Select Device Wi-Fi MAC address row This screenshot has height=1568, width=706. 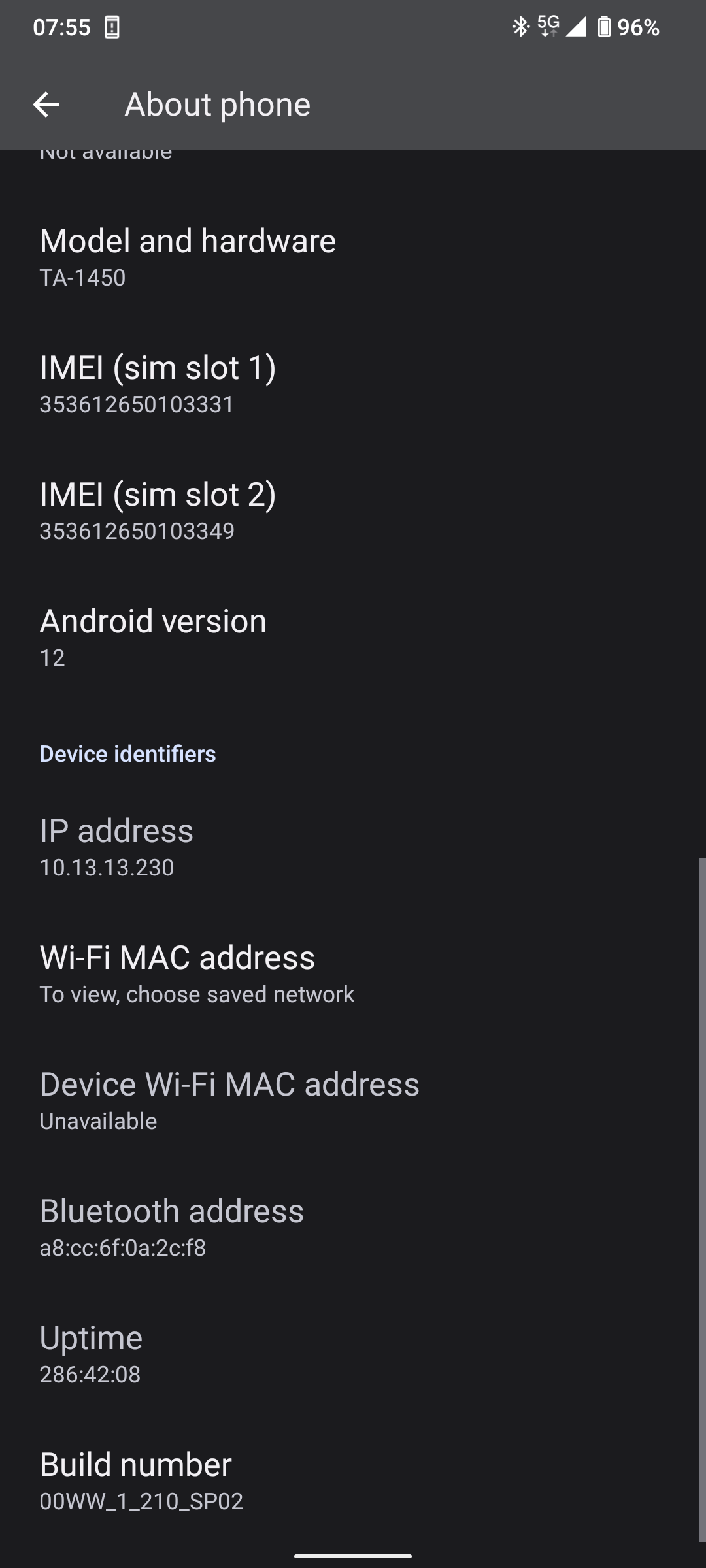point(353,1101)
